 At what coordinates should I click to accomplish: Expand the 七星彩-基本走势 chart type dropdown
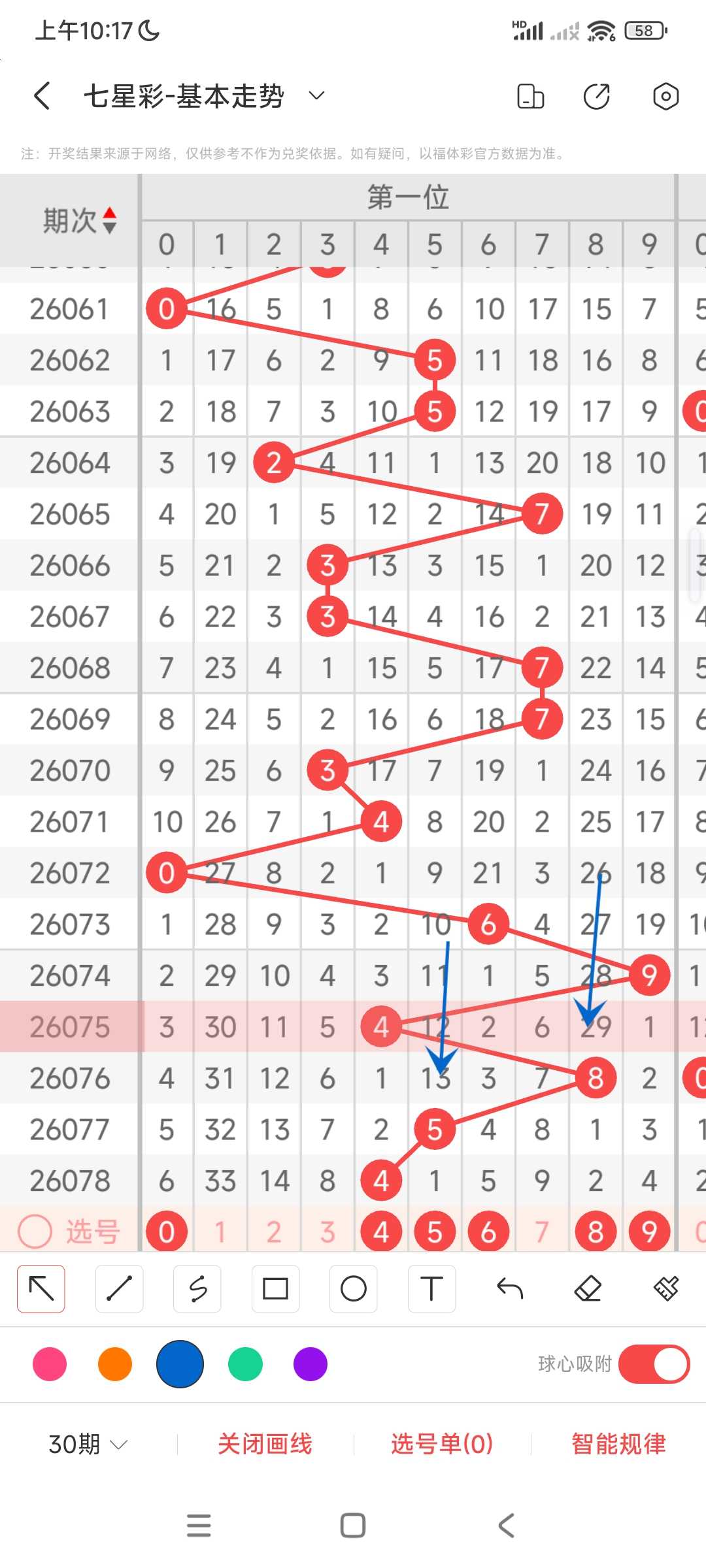point(316,96)
